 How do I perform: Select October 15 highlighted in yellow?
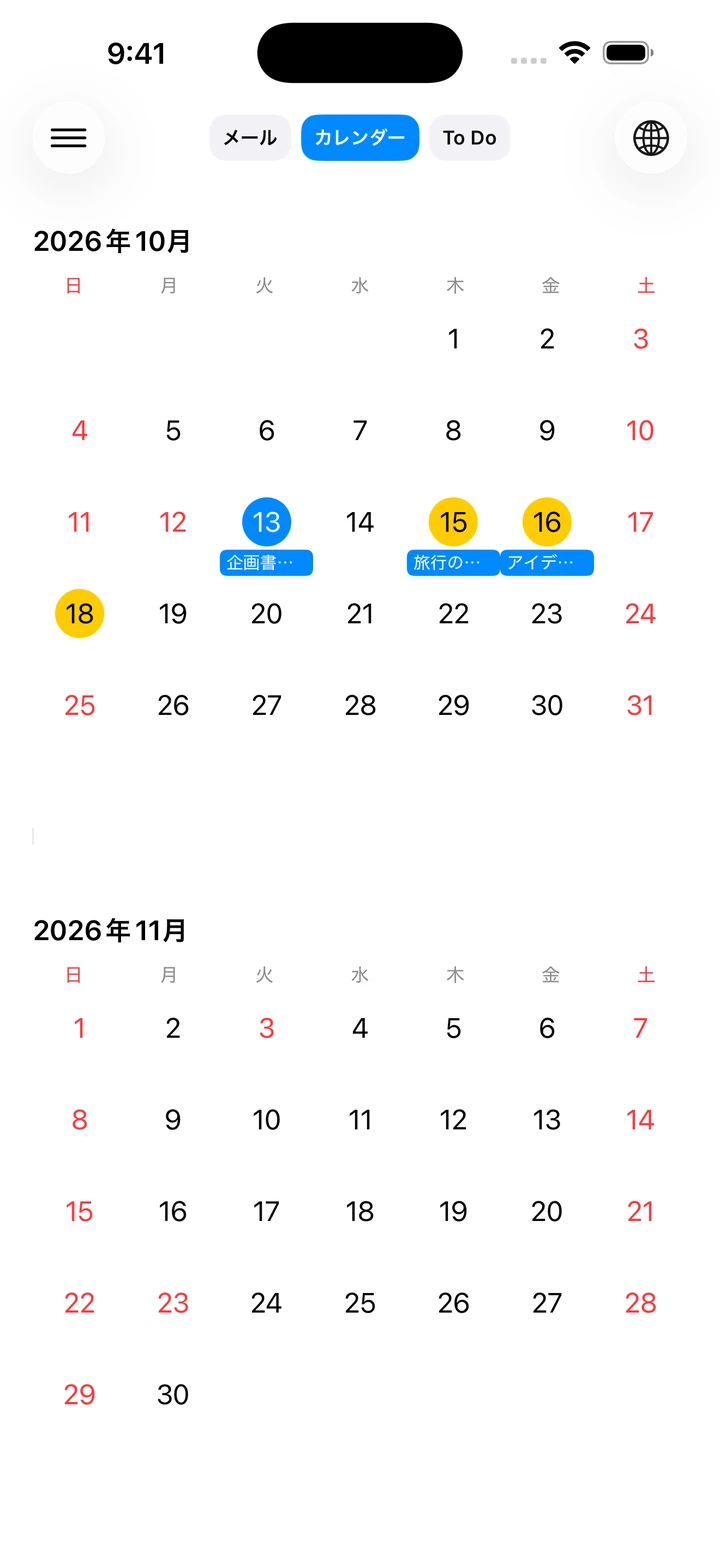pos(453,522)
